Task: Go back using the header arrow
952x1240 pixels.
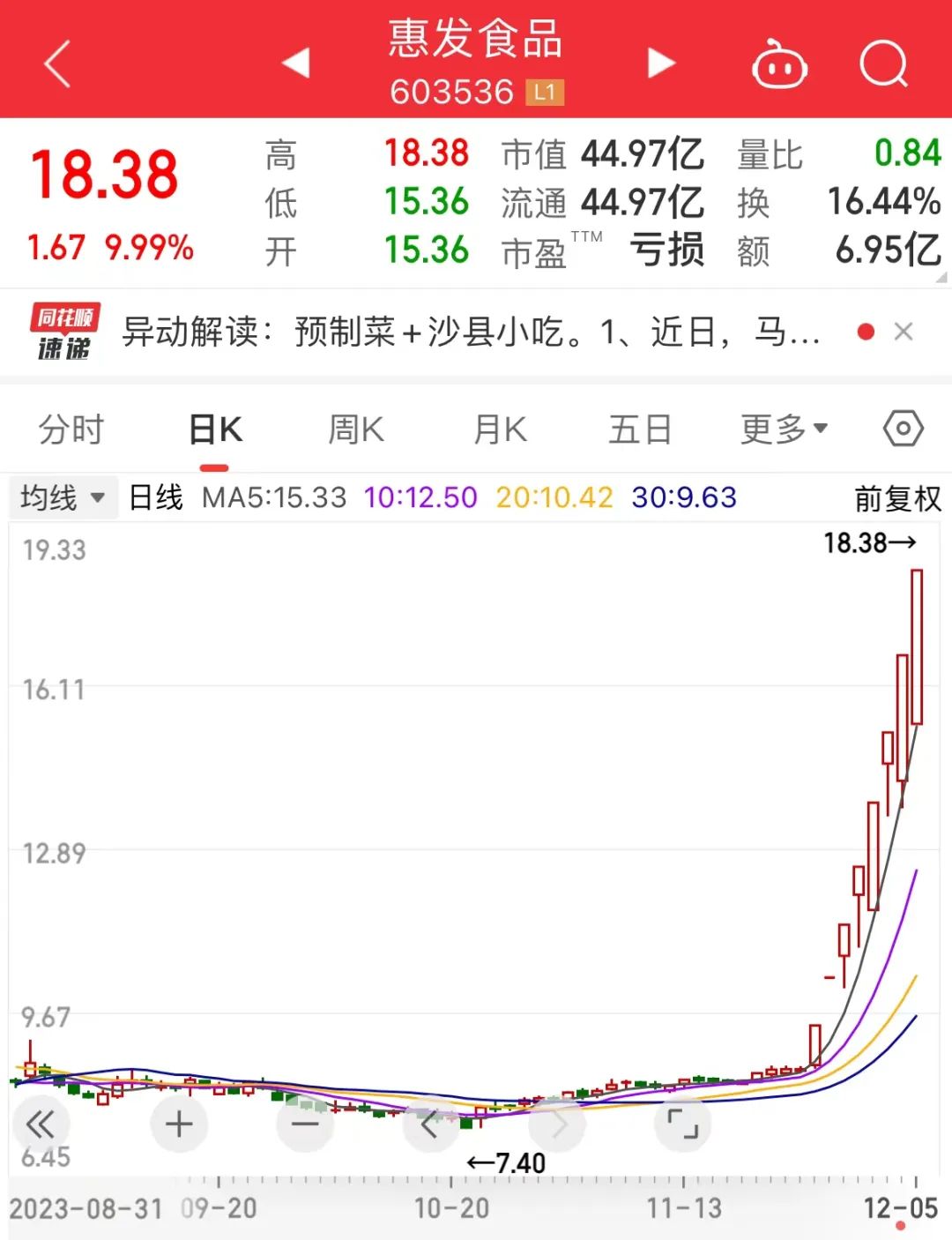Action: click(57, 64)
